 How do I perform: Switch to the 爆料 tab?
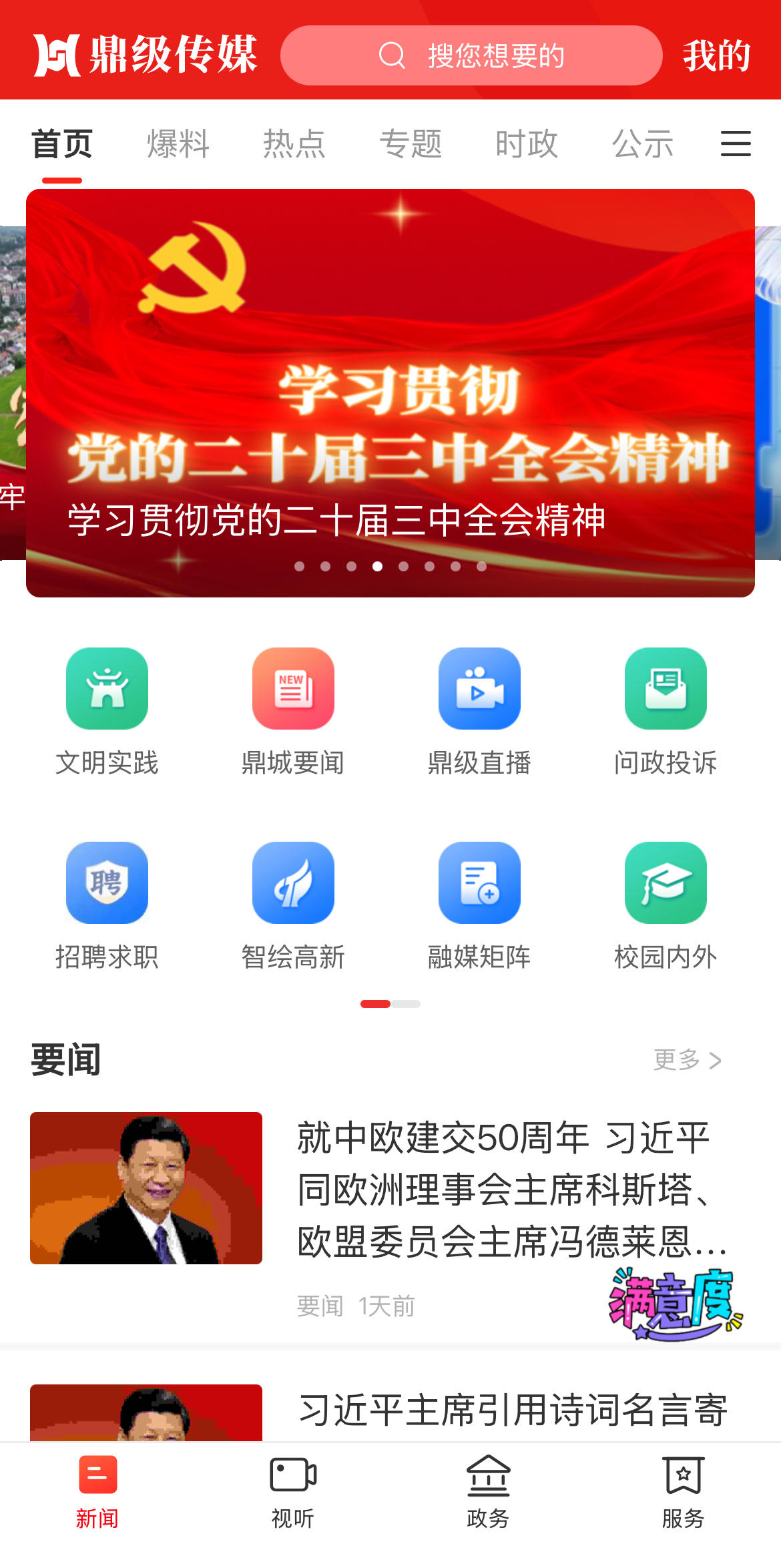pos(178,144)
